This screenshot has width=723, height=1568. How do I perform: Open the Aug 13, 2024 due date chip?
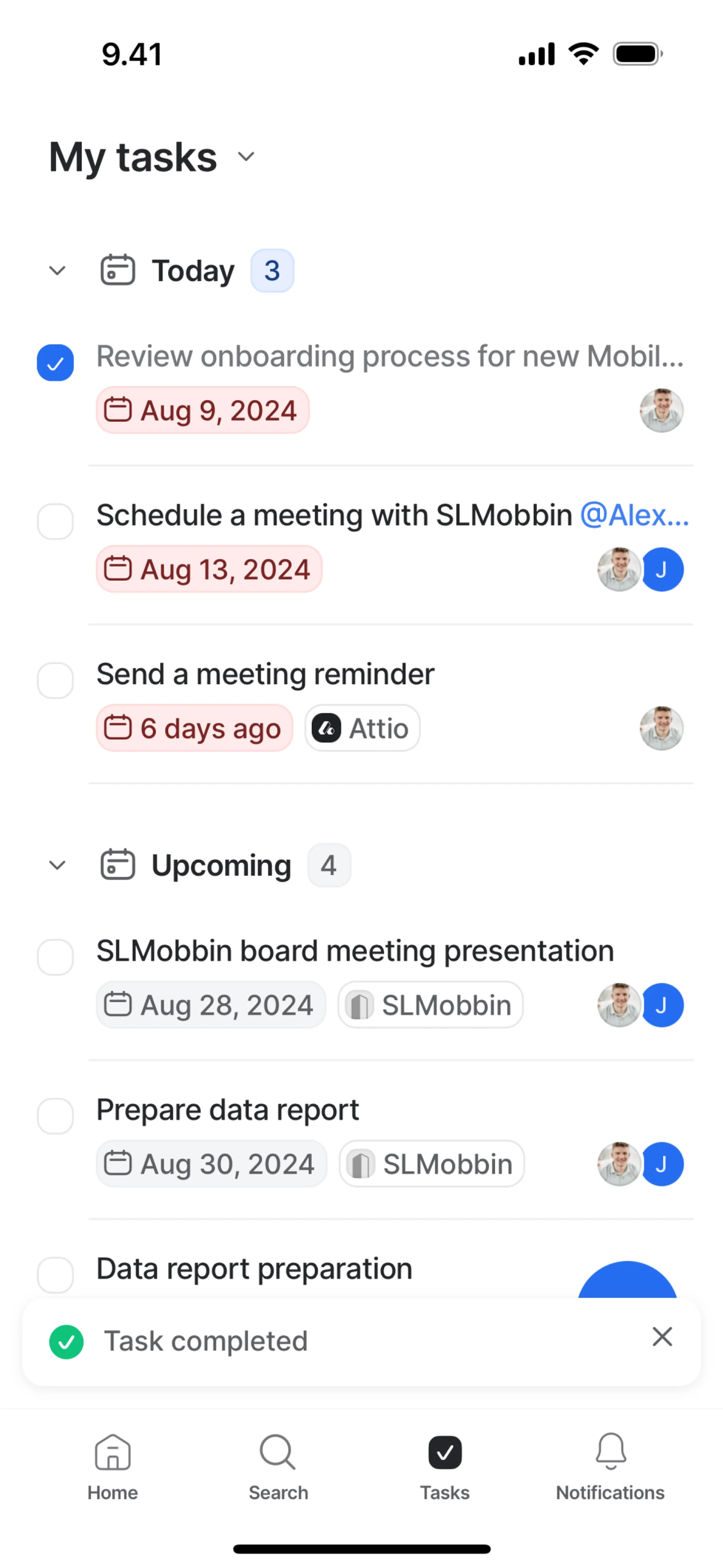pos(209,570)
